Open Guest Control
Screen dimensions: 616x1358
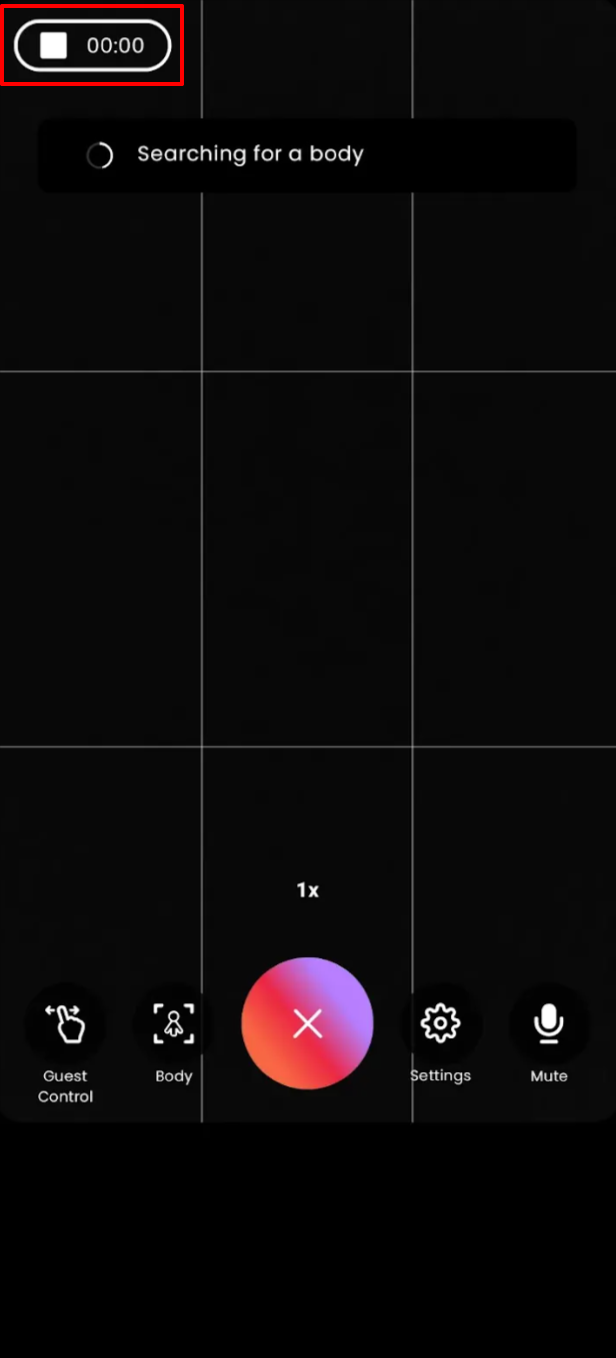click(x=66, y=1024)
